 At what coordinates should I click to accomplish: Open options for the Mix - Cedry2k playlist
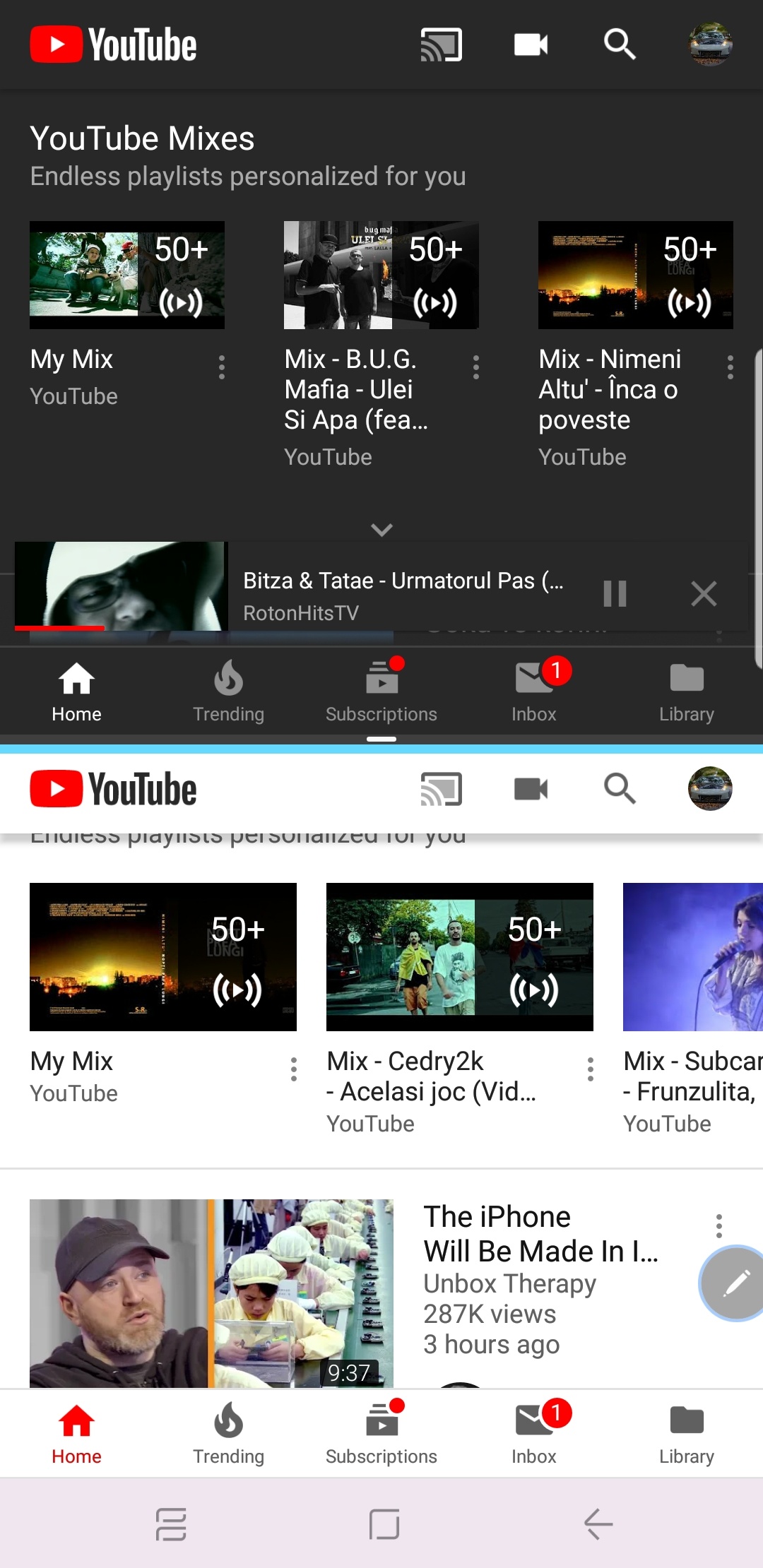click(591, 1069)
